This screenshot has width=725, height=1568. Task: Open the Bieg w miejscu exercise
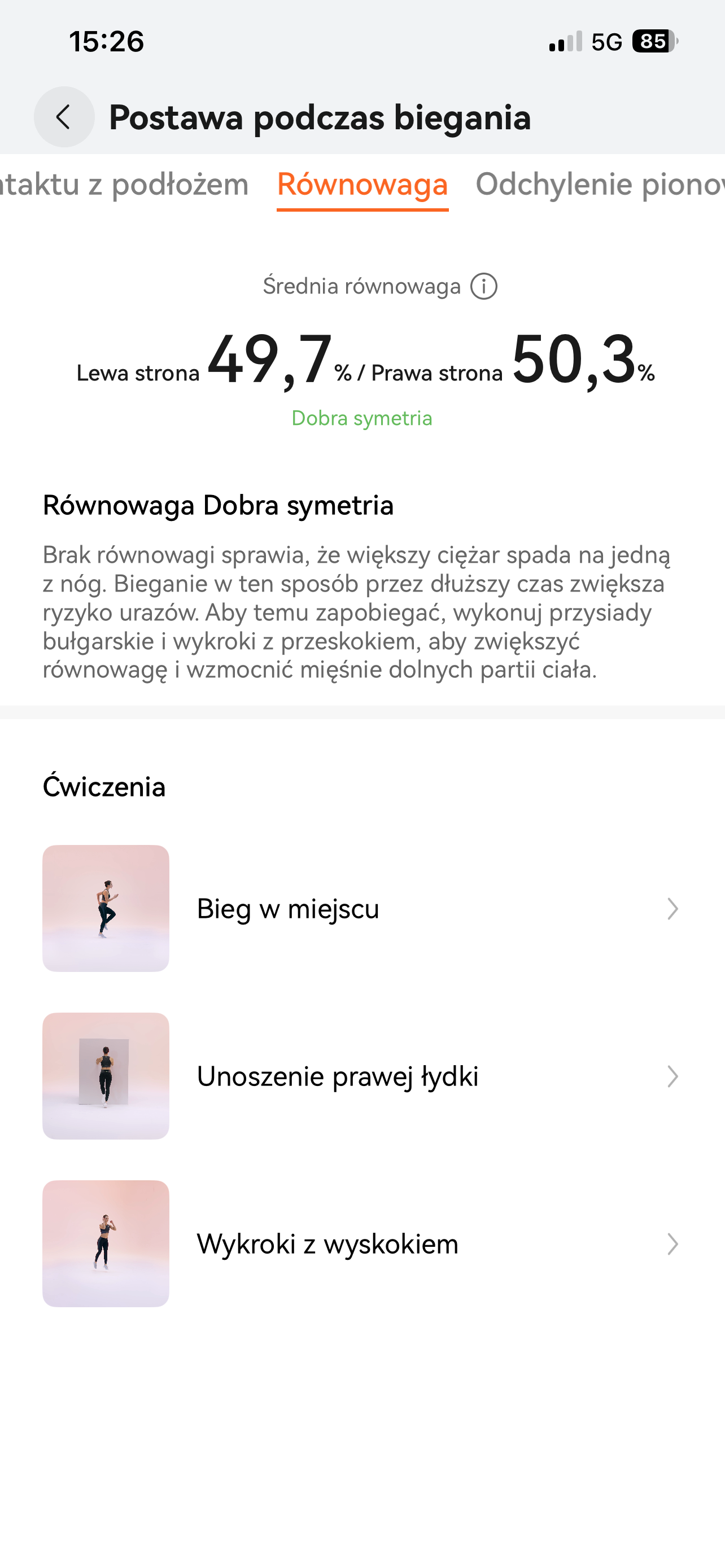point(361,908)
